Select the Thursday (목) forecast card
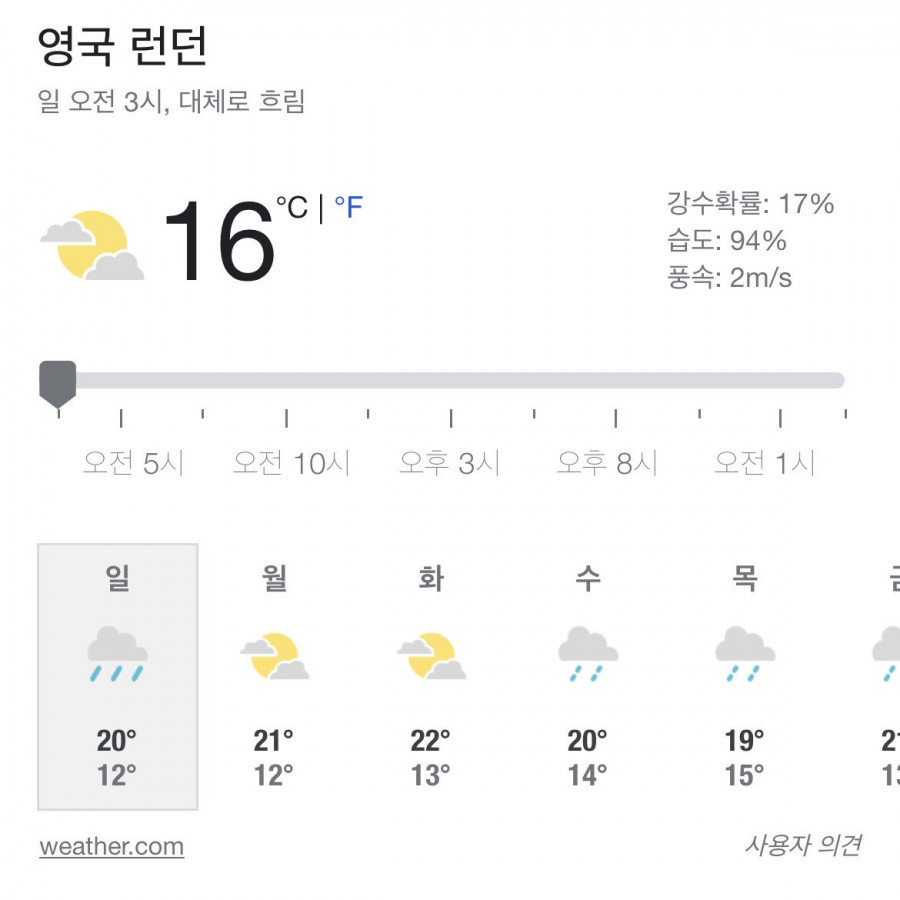 [744, 676]
